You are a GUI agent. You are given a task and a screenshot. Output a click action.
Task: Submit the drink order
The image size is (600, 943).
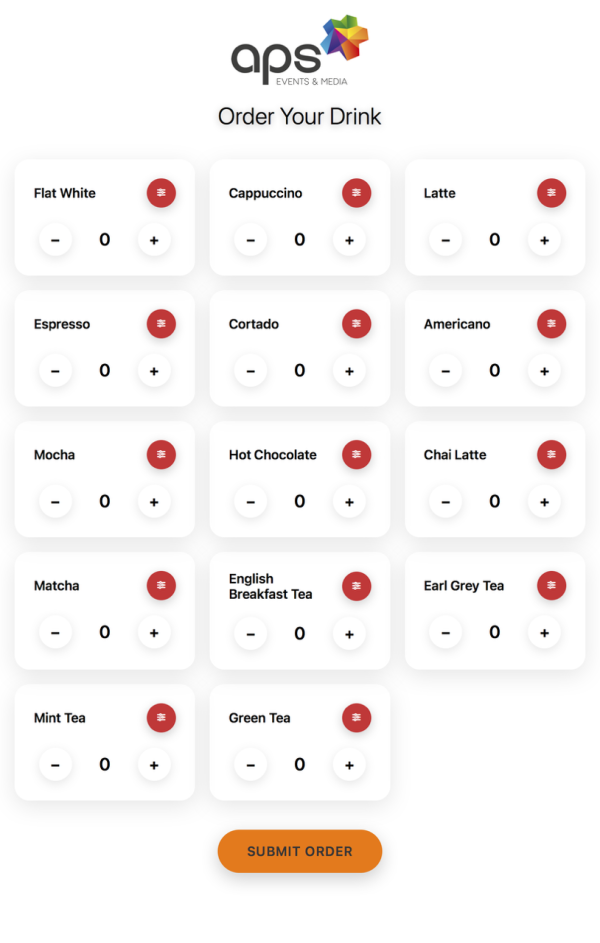[300, 851]
